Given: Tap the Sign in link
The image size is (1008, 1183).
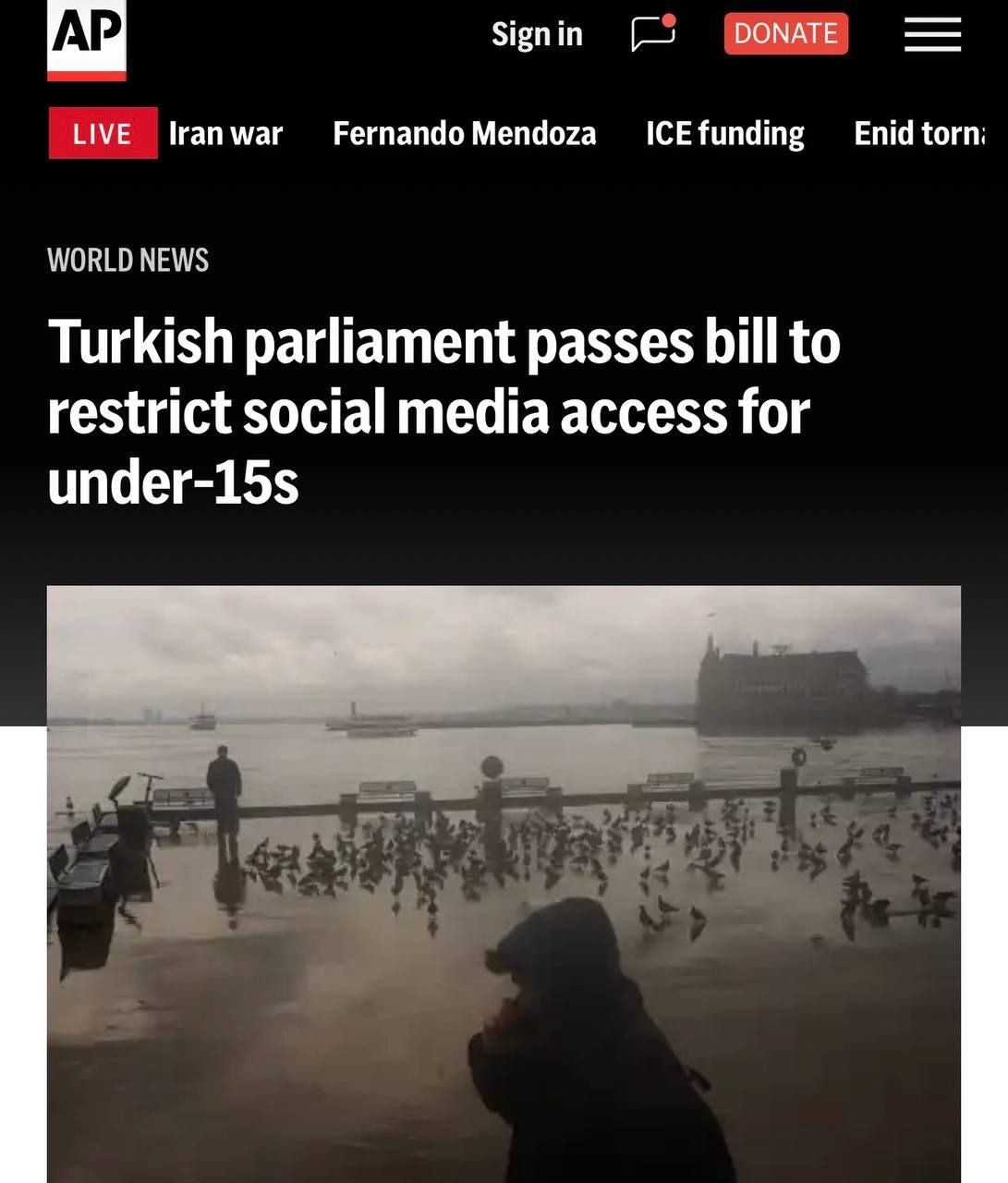Looking at the screenshot, I should tap(537, 34).
